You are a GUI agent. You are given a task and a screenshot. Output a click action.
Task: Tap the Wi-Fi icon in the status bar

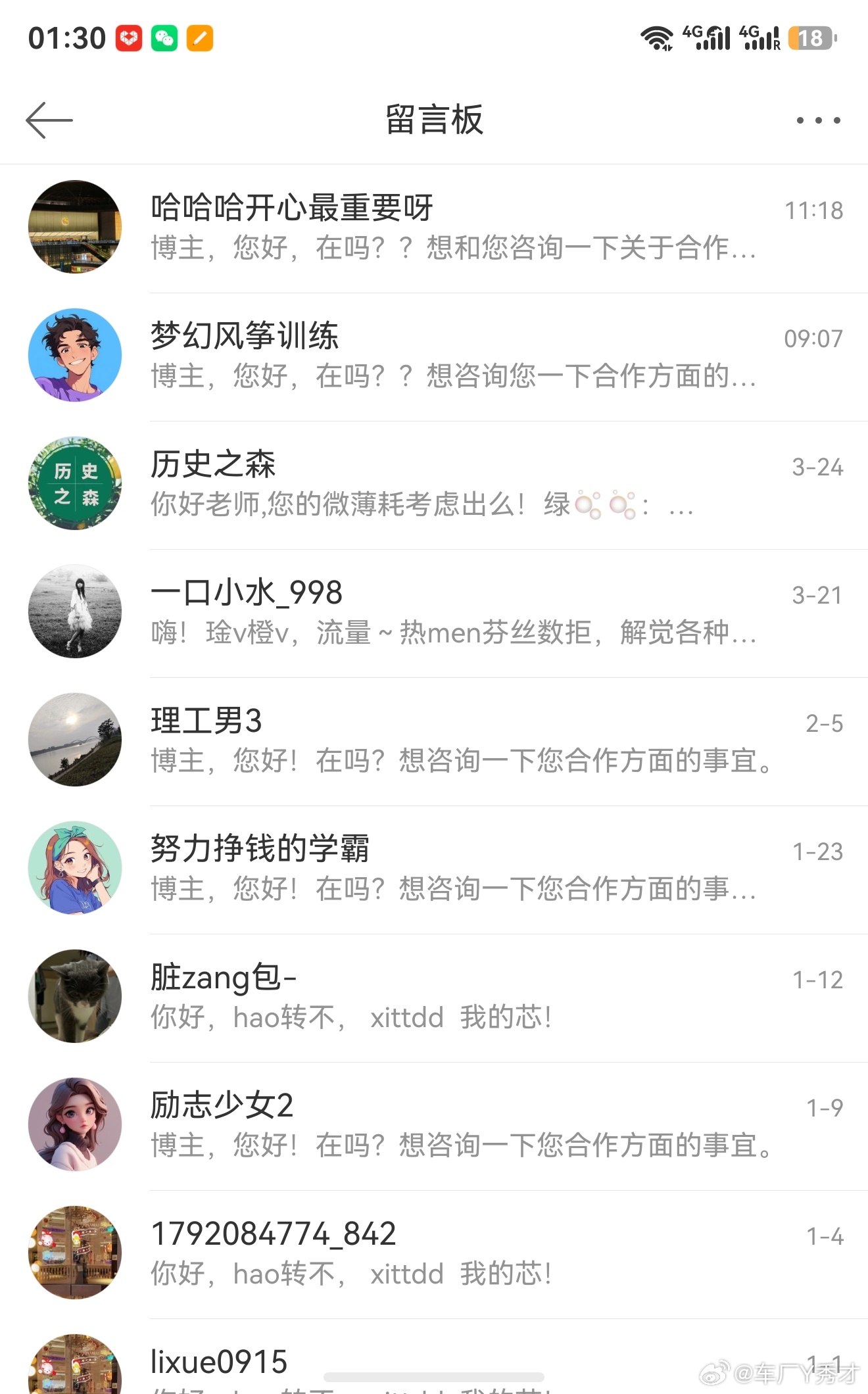point(656,37)
